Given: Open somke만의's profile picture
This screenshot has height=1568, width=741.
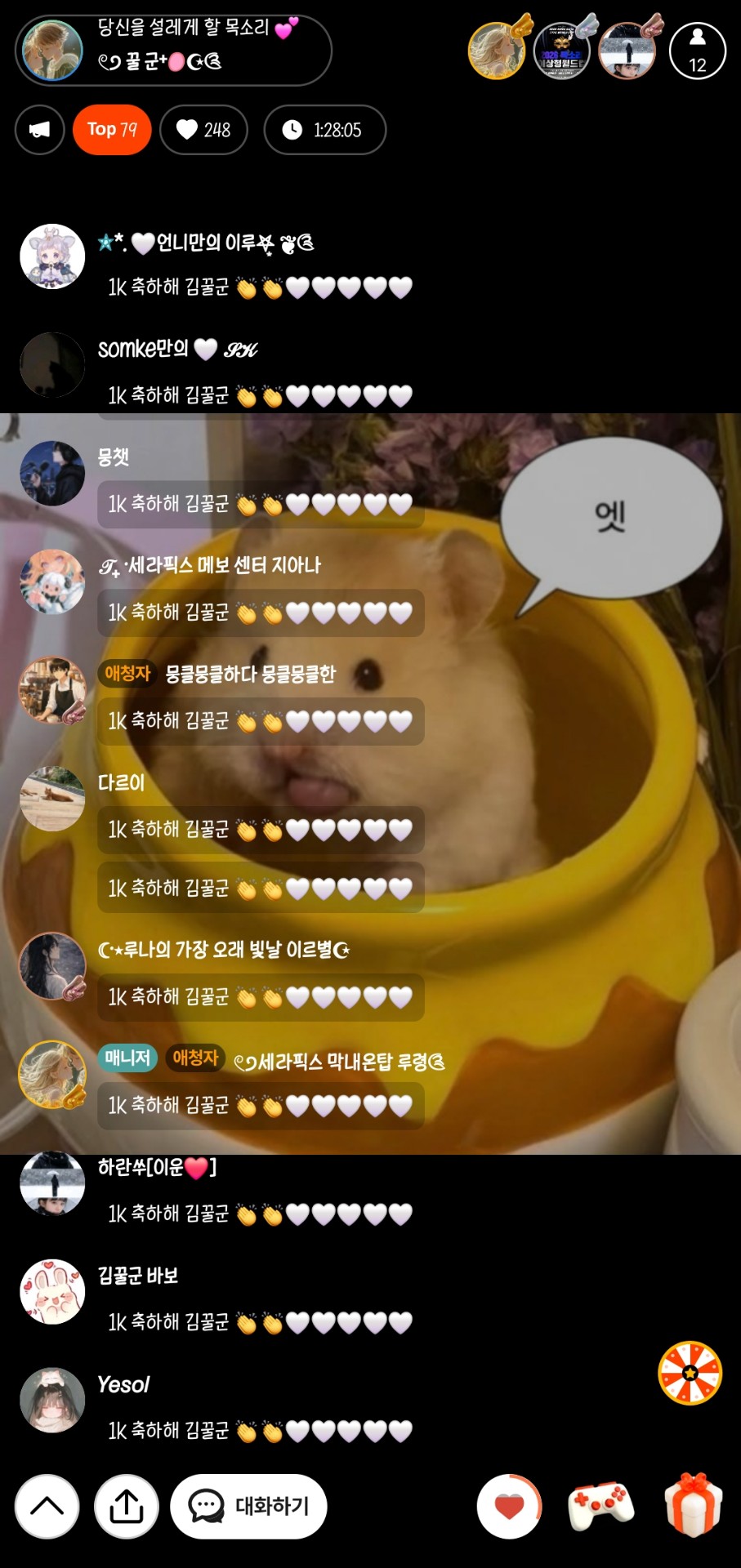Looking at the screenshot, I should coord(52,365).
